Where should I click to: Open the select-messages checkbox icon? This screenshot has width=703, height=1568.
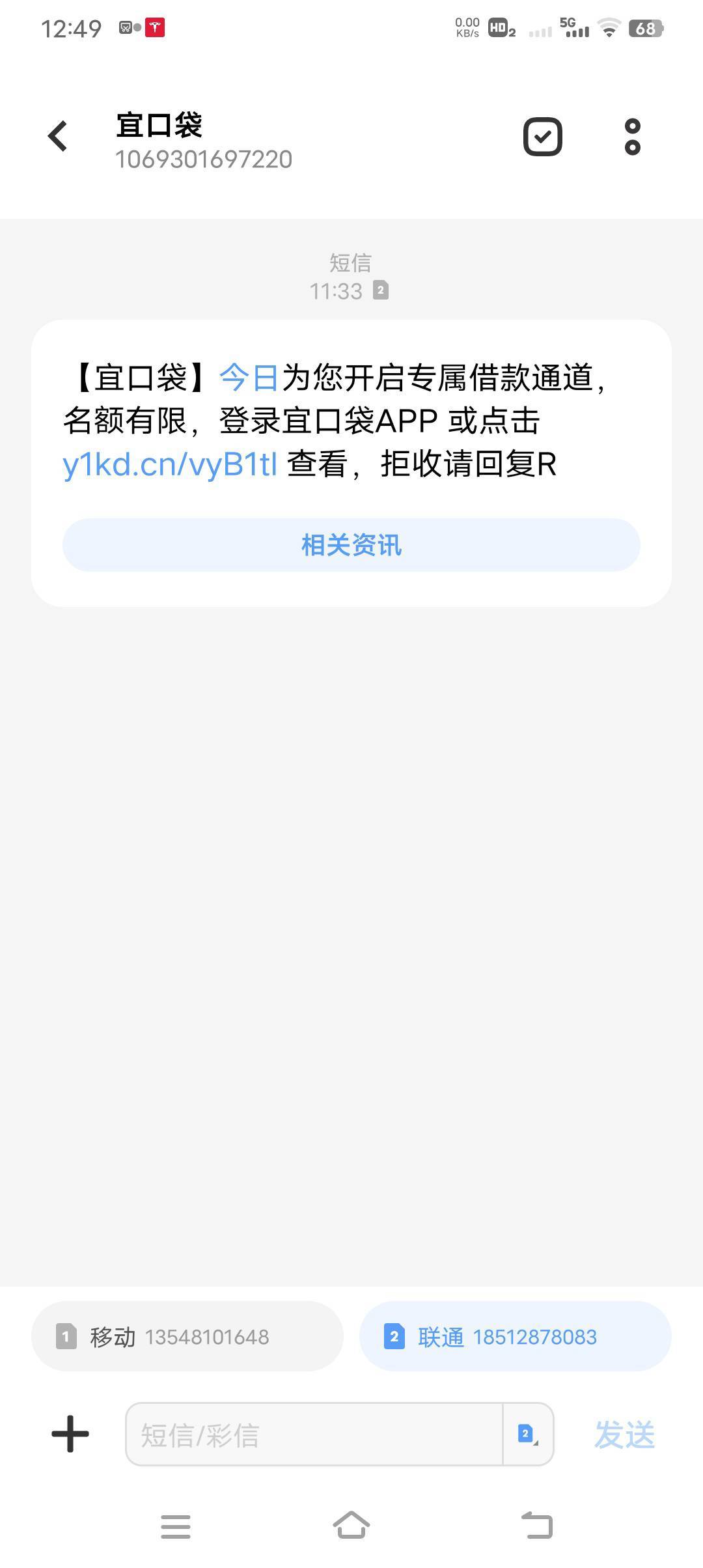(x=542, y=137)
